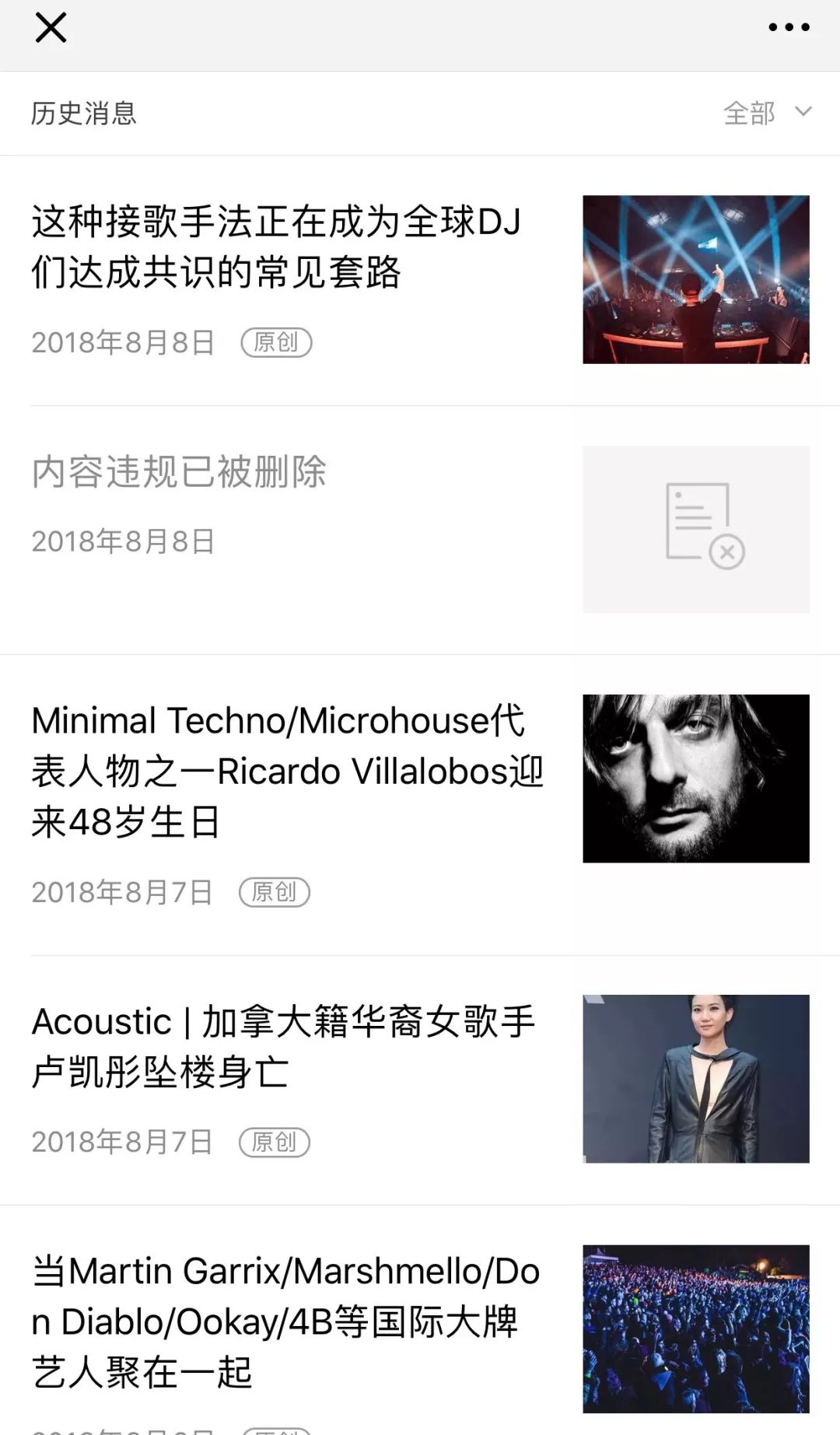This screenshot has height=1435, width=840.
Task: Tap the deleted 内容违规已被删除 entry
Action: (x=180, y=472)
